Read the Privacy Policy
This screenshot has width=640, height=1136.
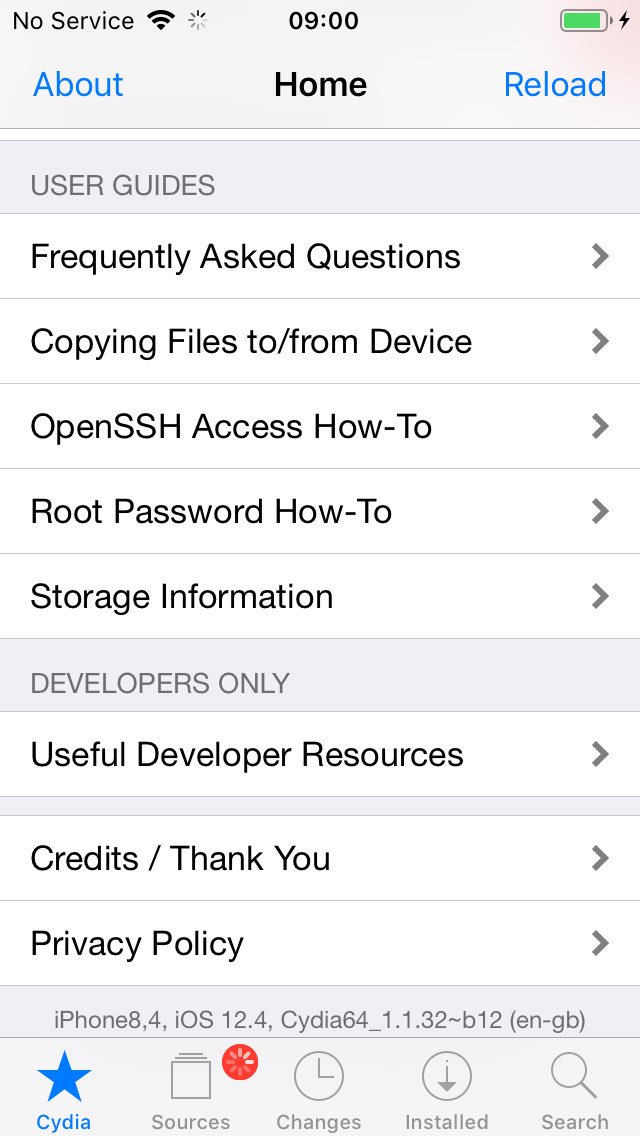coord(320,944)
